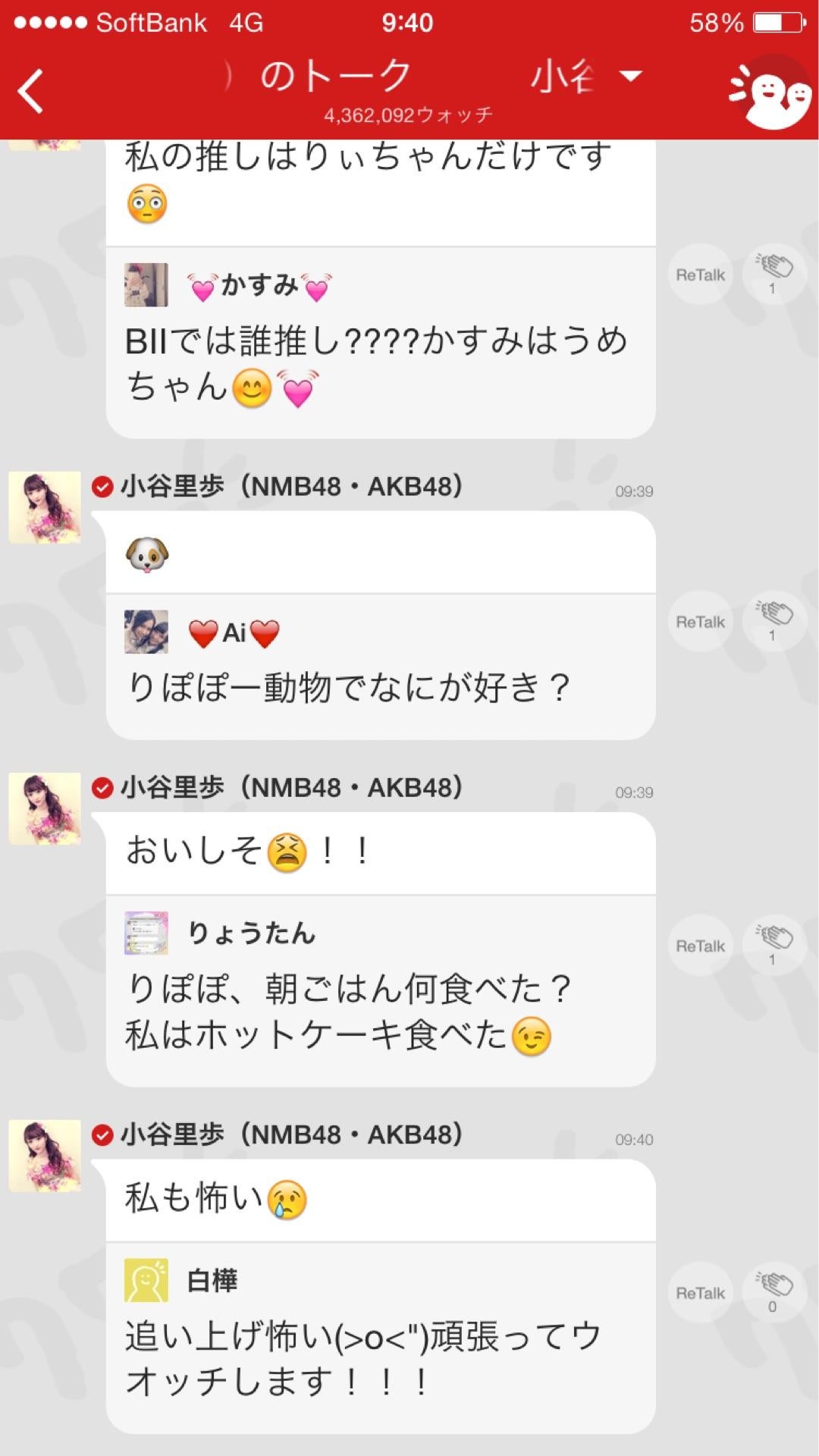Open 小谷里歩's avatar on the 09:40 post
The image size is (819, 1456).
(x=45, y=1156)
